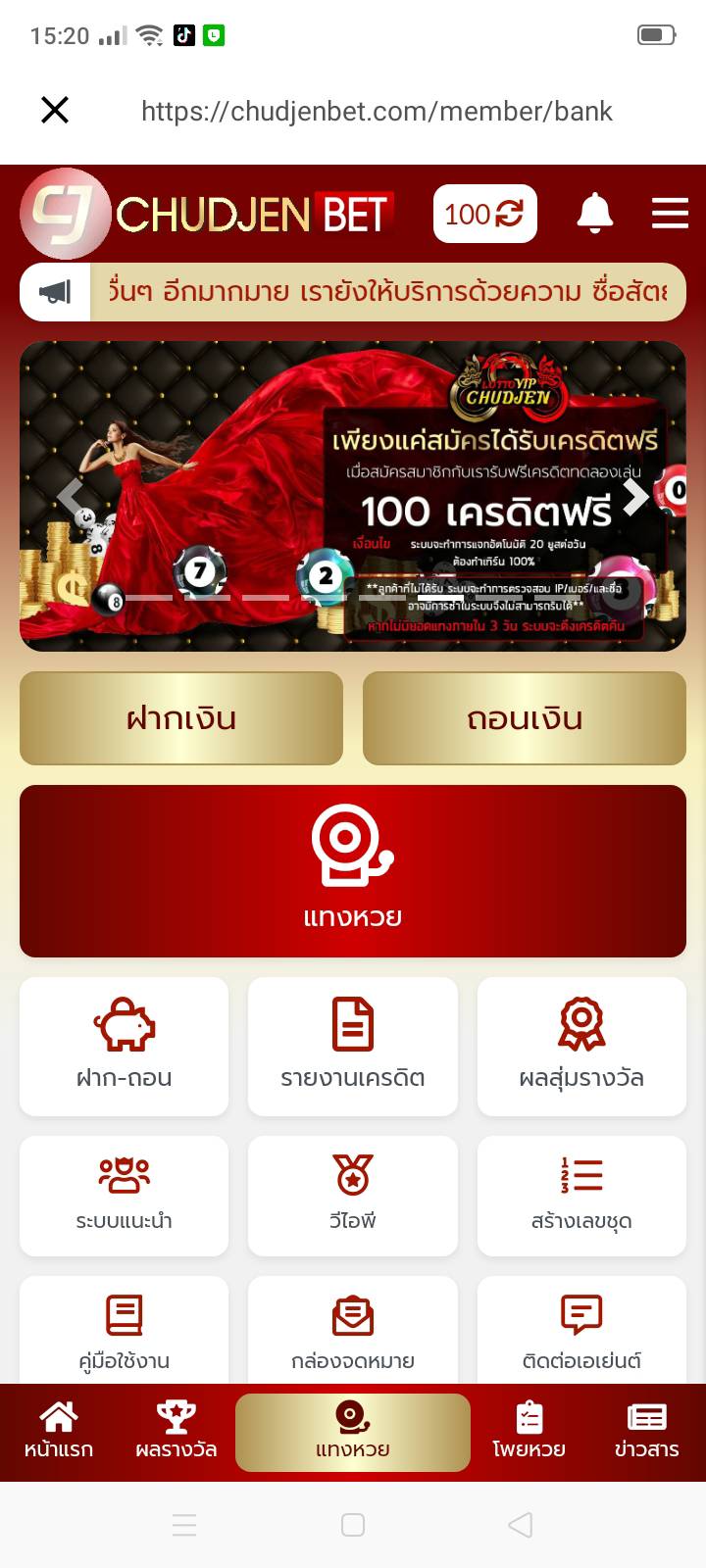This screenshot has width=706, height=1568.
Task: Refresh the 100 credit balance
Action: [x=509, y=213]
